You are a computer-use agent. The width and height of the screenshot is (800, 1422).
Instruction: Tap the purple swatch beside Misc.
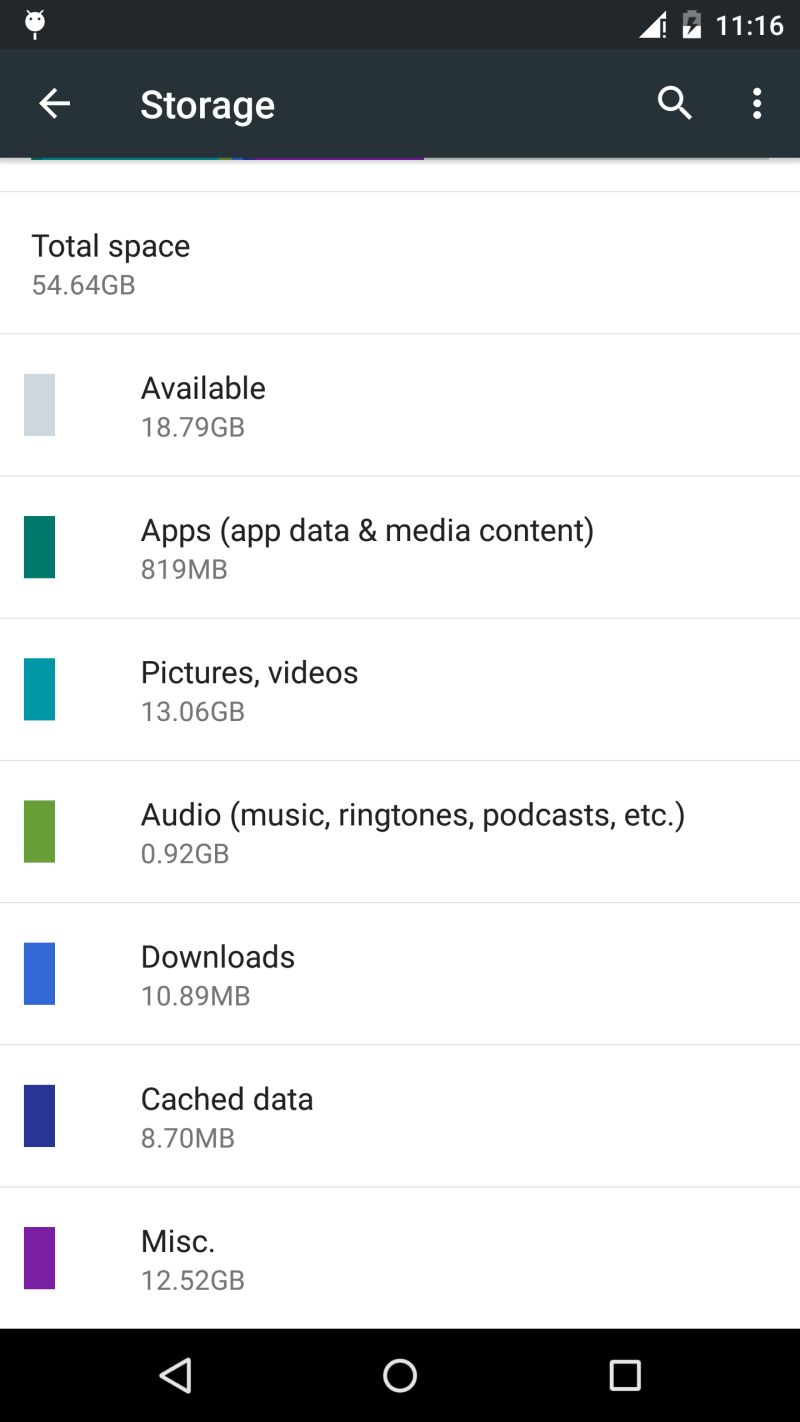click(39, 1257)
